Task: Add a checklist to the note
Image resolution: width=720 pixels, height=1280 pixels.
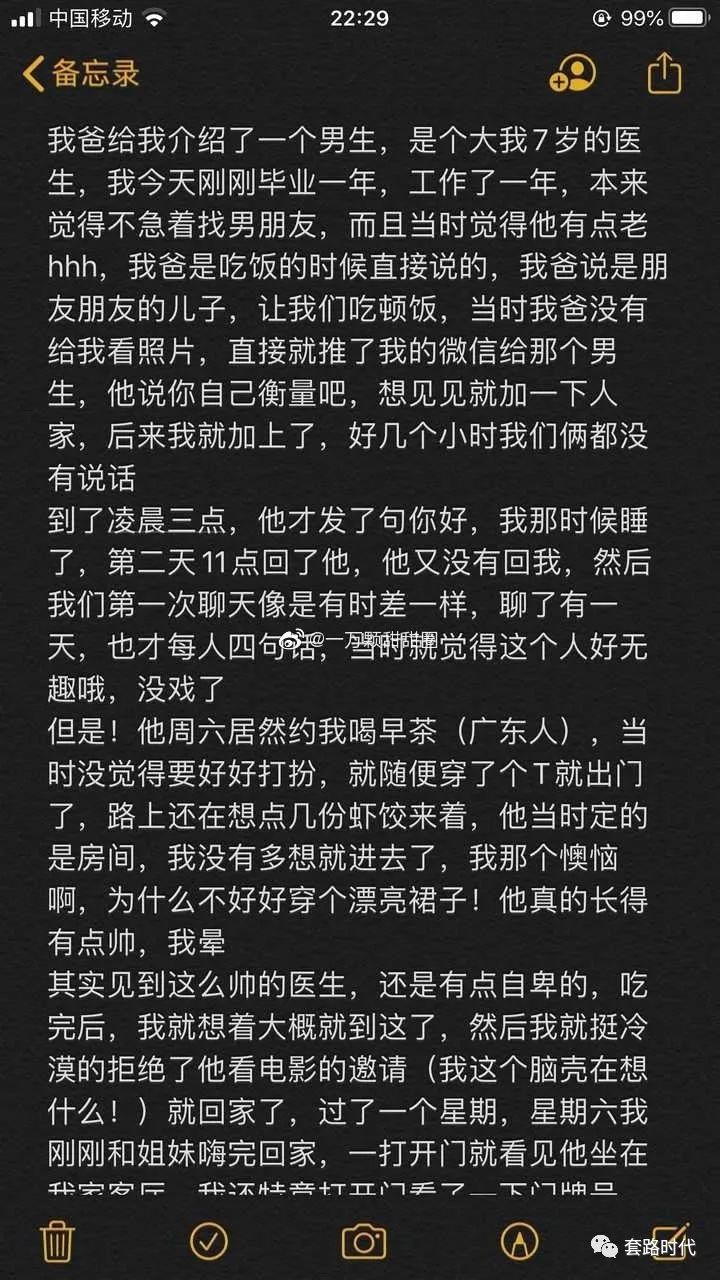Action: (x=209, y=1241)
